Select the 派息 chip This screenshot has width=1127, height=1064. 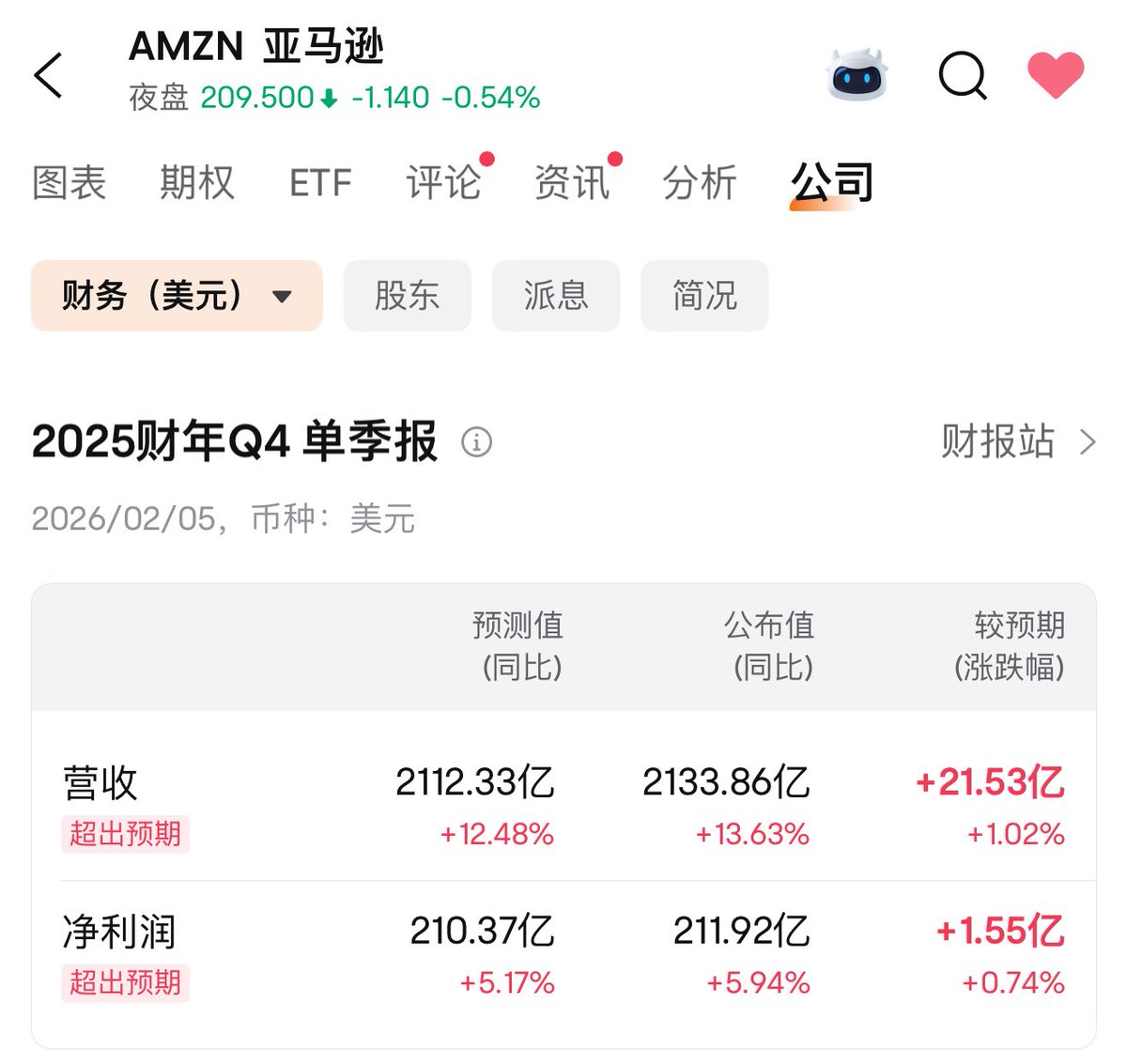[x=556, y=296]
